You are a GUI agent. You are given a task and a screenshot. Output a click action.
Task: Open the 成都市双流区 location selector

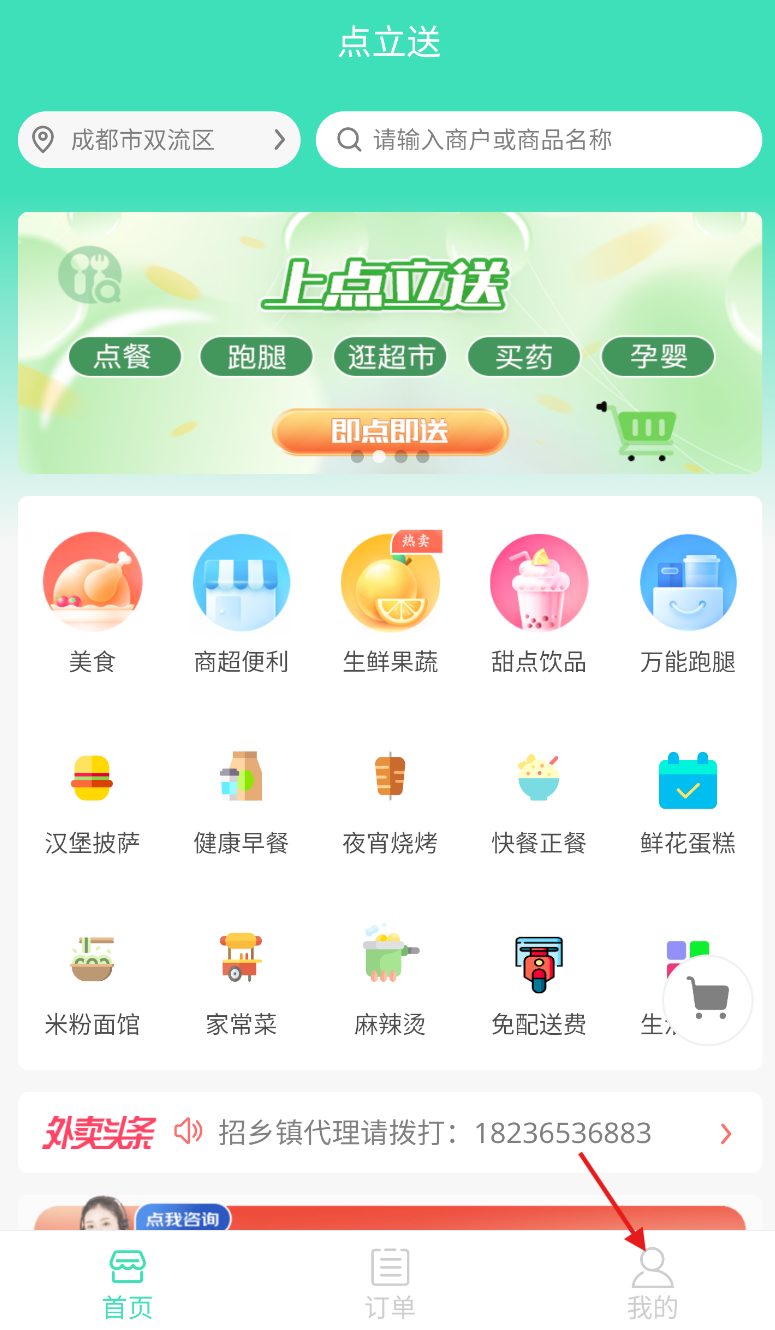[159, 140]
